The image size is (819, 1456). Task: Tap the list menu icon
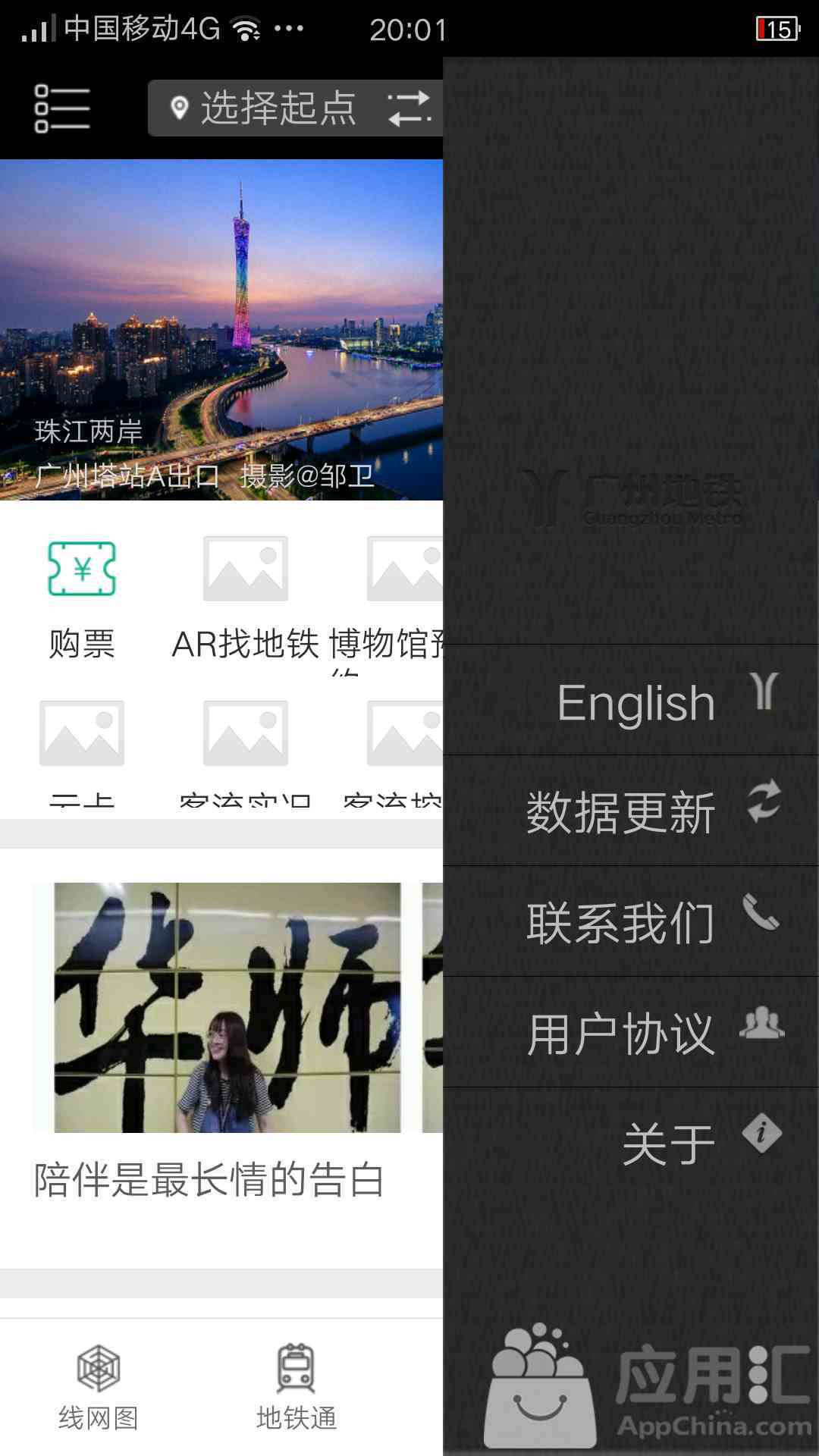62,108
